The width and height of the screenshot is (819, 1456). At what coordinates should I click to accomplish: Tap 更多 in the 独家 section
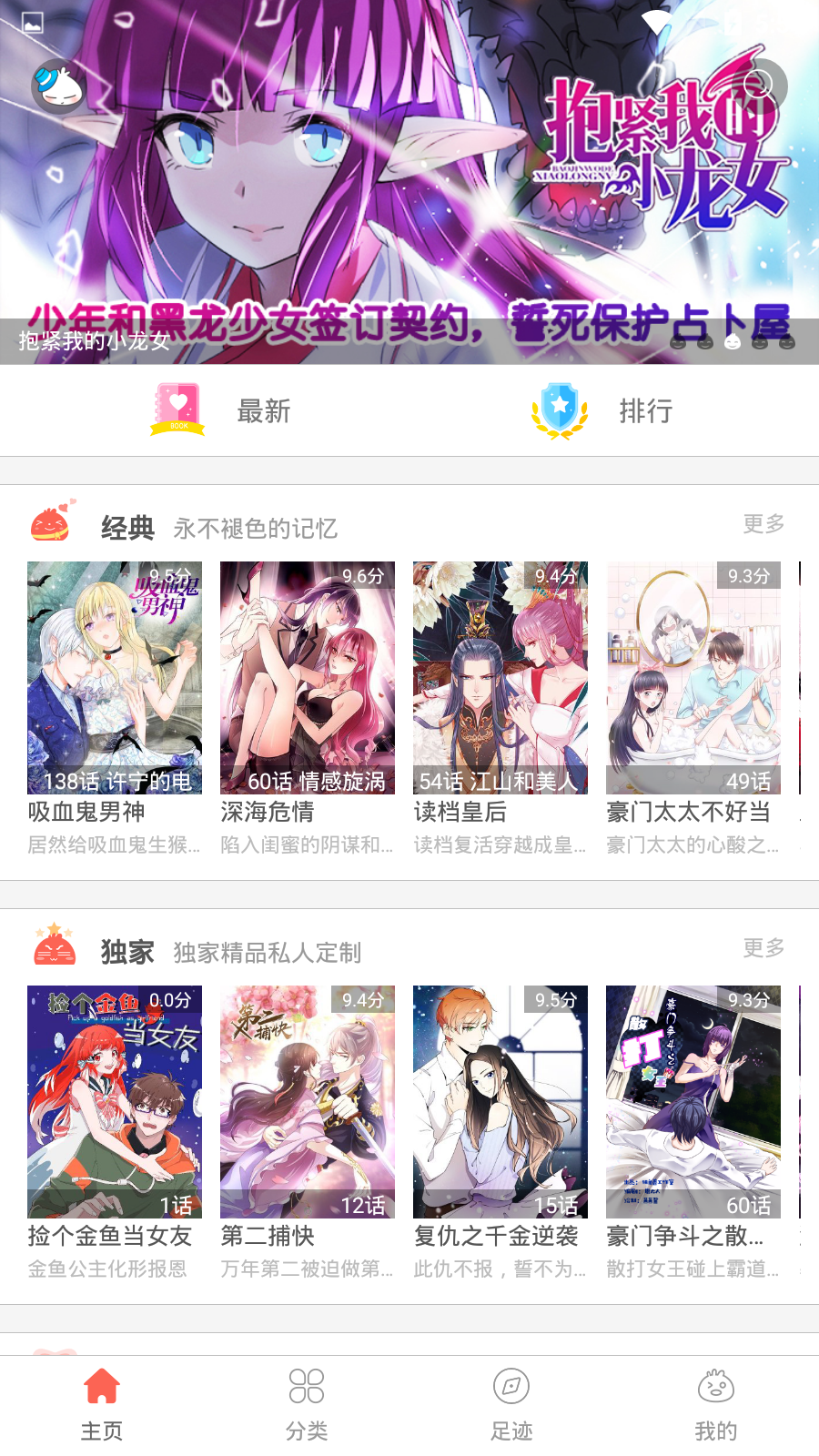(x=763, y=948)
